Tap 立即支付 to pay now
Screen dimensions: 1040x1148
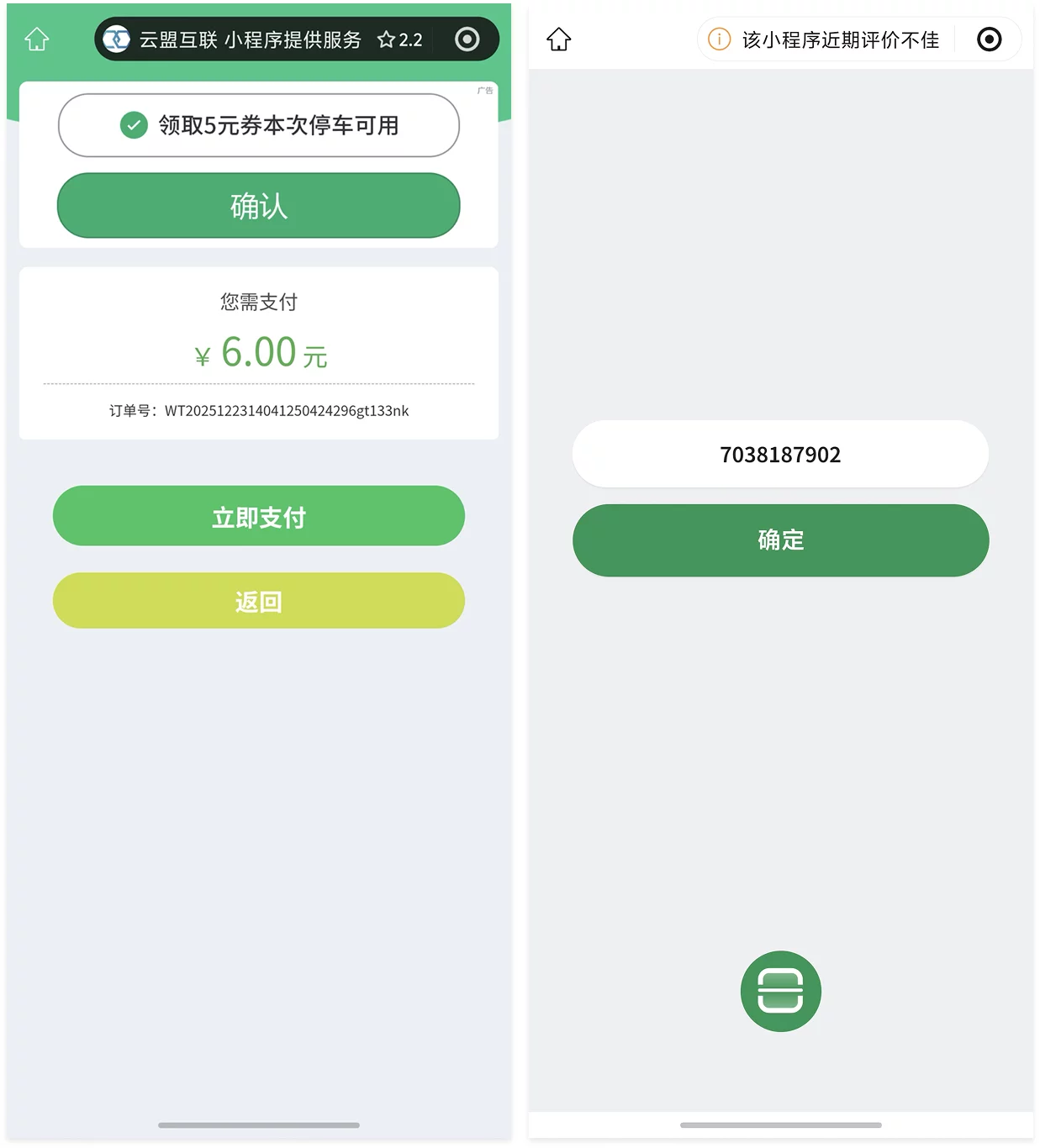(x=259, y=517)
